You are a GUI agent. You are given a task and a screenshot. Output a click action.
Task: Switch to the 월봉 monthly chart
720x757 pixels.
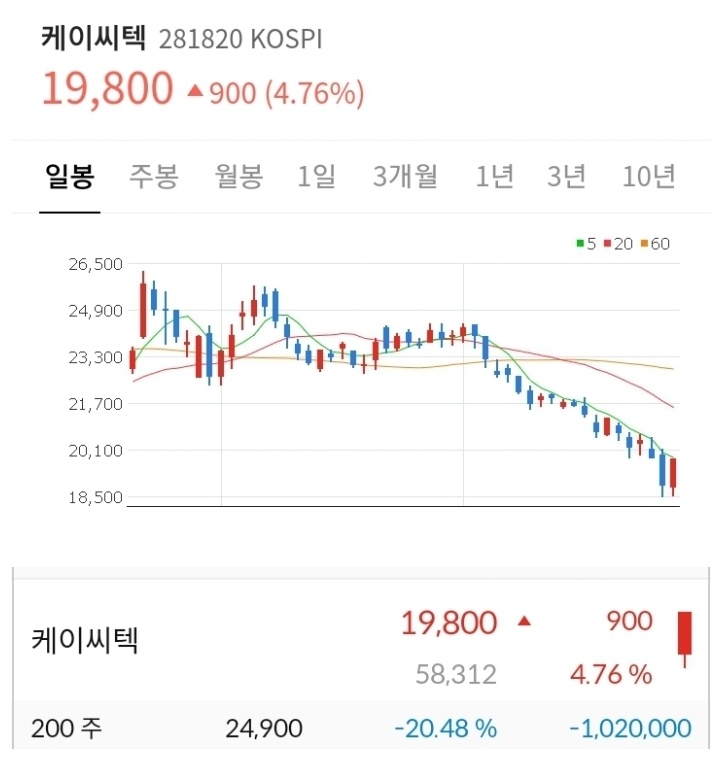[238, 177]
